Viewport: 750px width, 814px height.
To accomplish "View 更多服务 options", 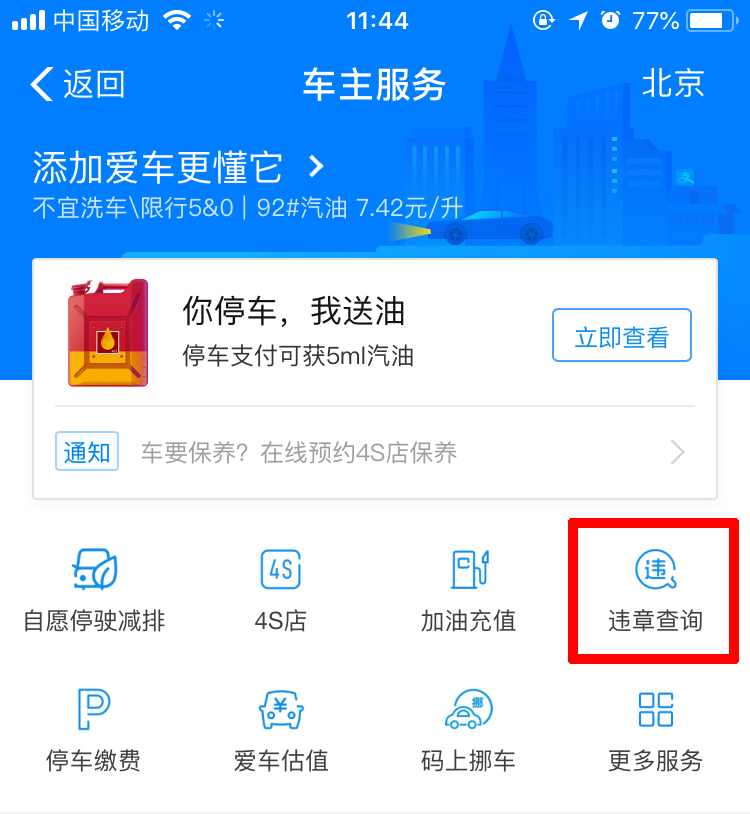I will tap(655, 730).
